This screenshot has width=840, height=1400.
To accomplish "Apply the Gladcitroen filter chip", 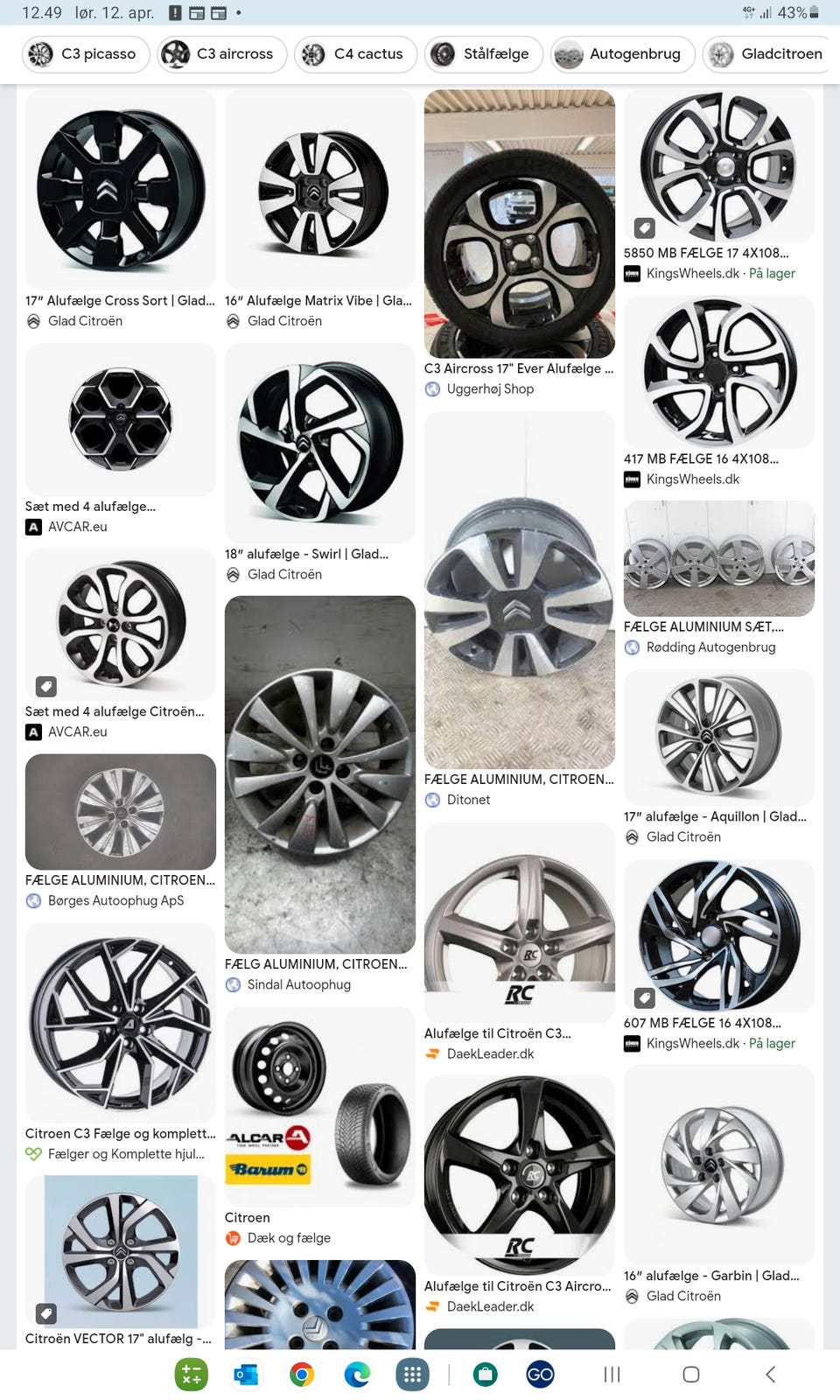I will tap(768, 54).
